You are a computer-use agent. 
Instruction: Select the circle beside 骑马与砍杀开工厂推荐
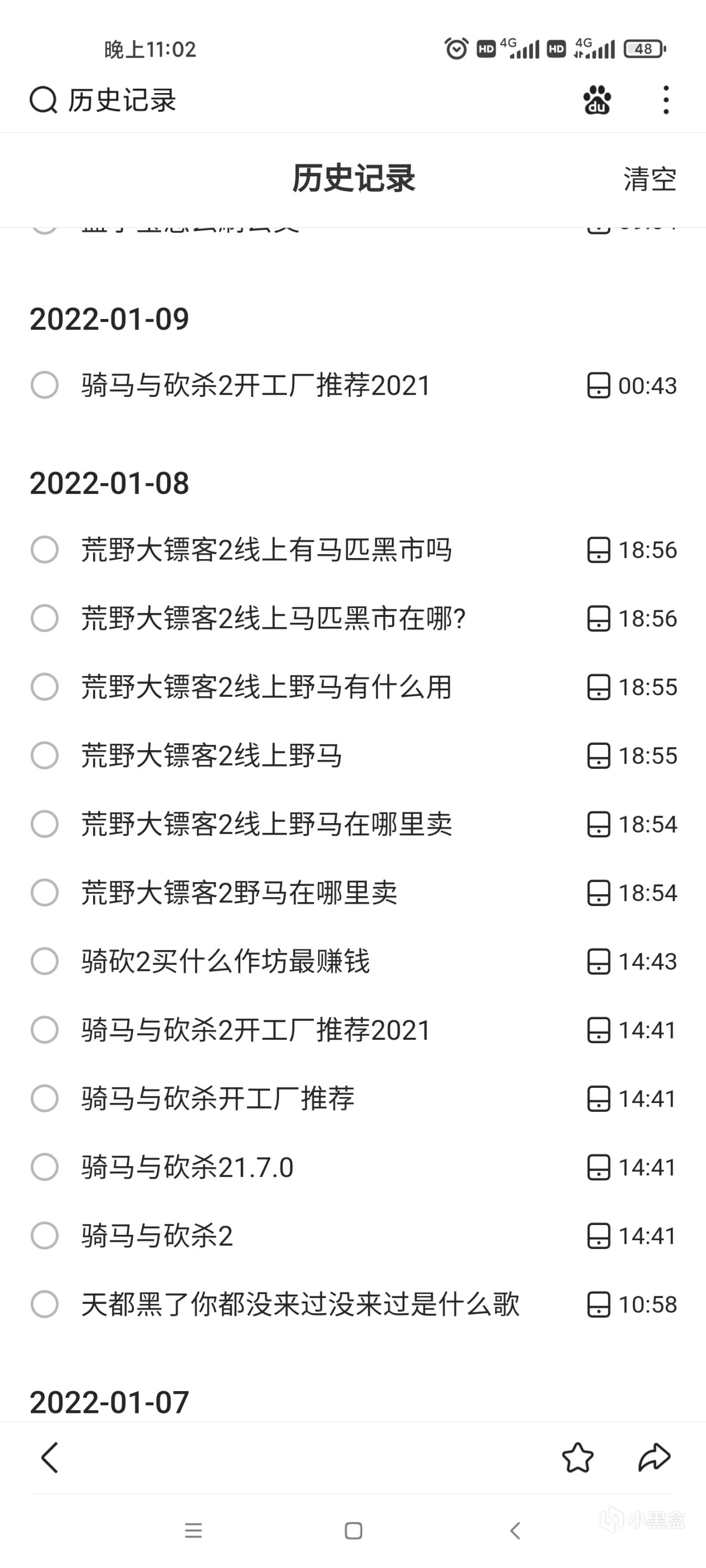tap(45, 1099)
